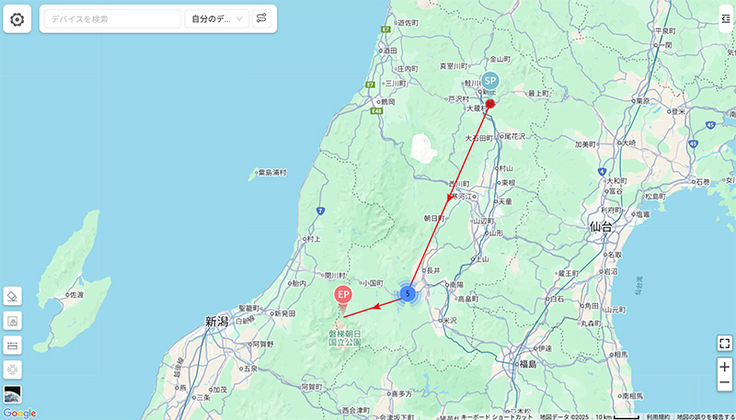Open the blue cluster marker labeled 5

coord(407,293)
